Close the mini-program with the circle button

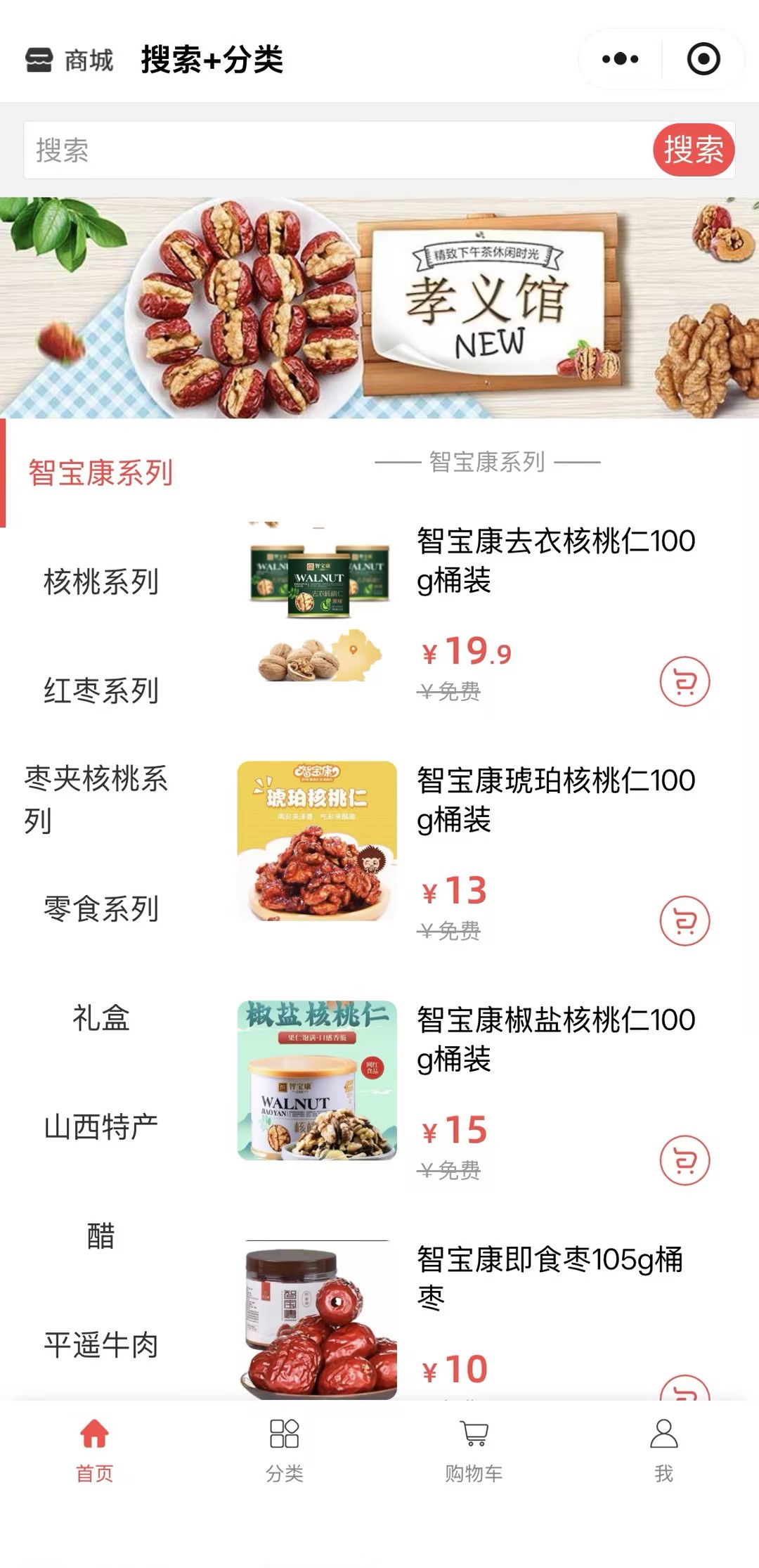(703, 59)
